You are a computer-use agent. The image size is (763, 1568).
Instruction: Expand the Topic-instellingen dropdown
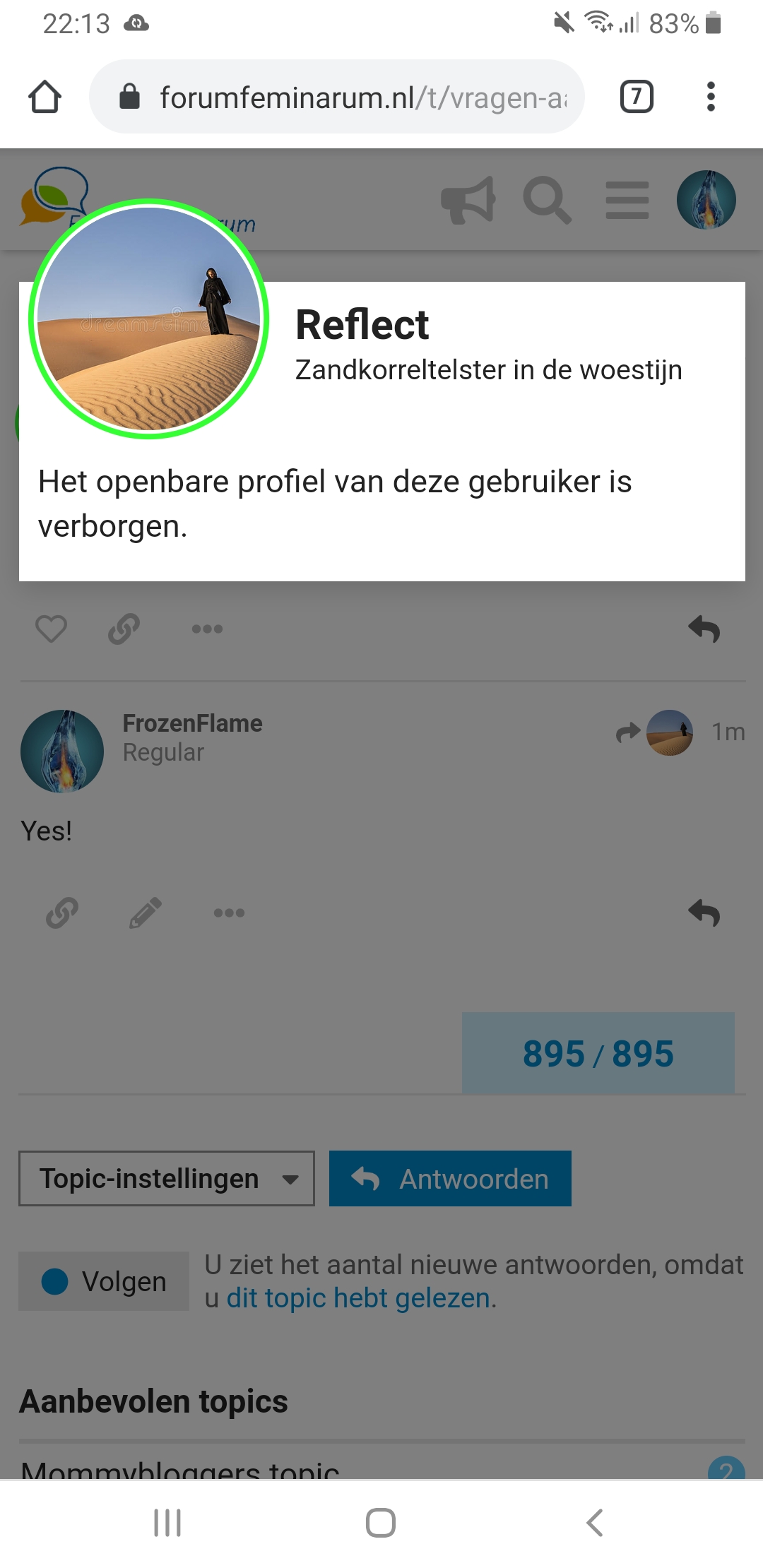pos(167,1178)
